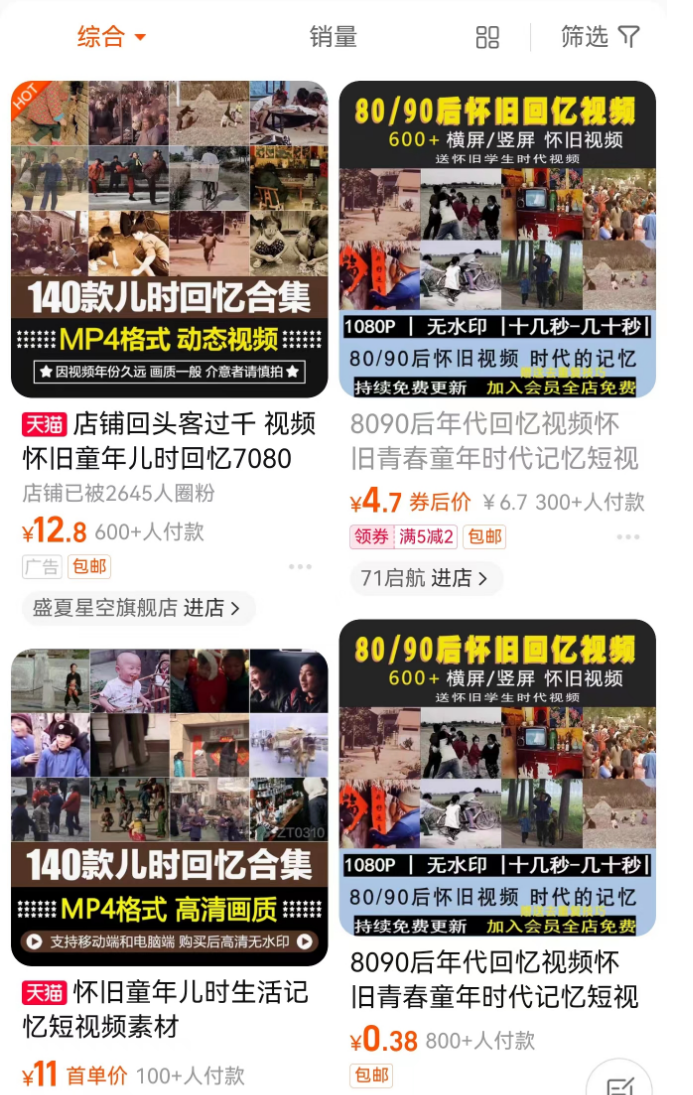Claim the 满5减2 coupon
Screen dimensions: 693x1095
tap(403, 537)
